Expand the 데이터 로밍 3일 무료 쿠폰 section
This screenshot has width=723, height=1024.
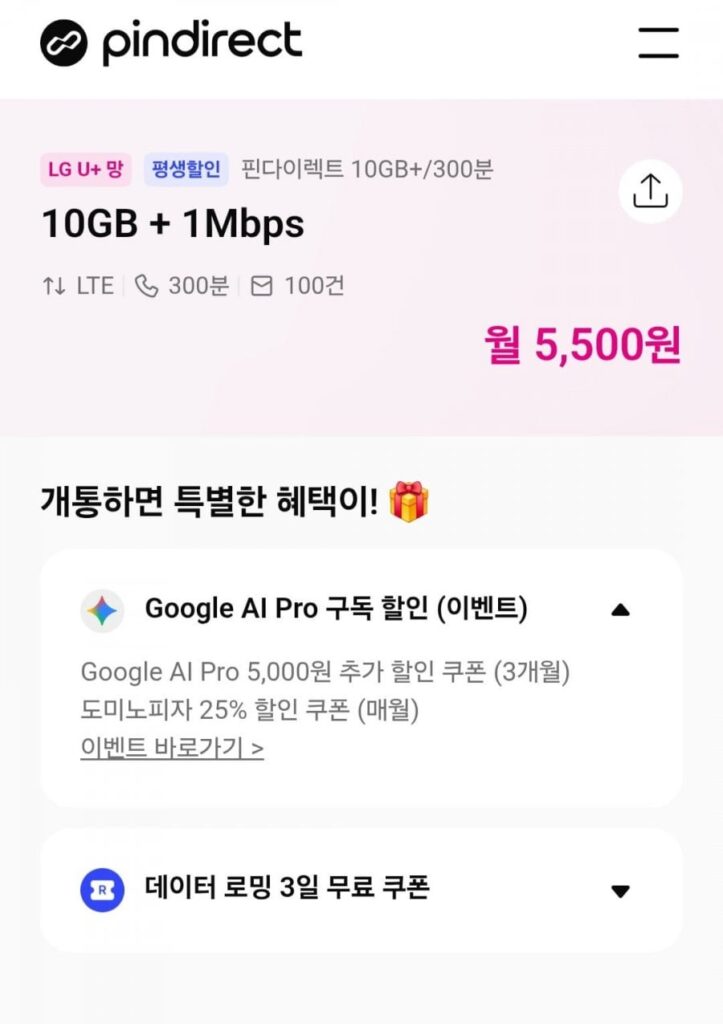click(622, 889)
